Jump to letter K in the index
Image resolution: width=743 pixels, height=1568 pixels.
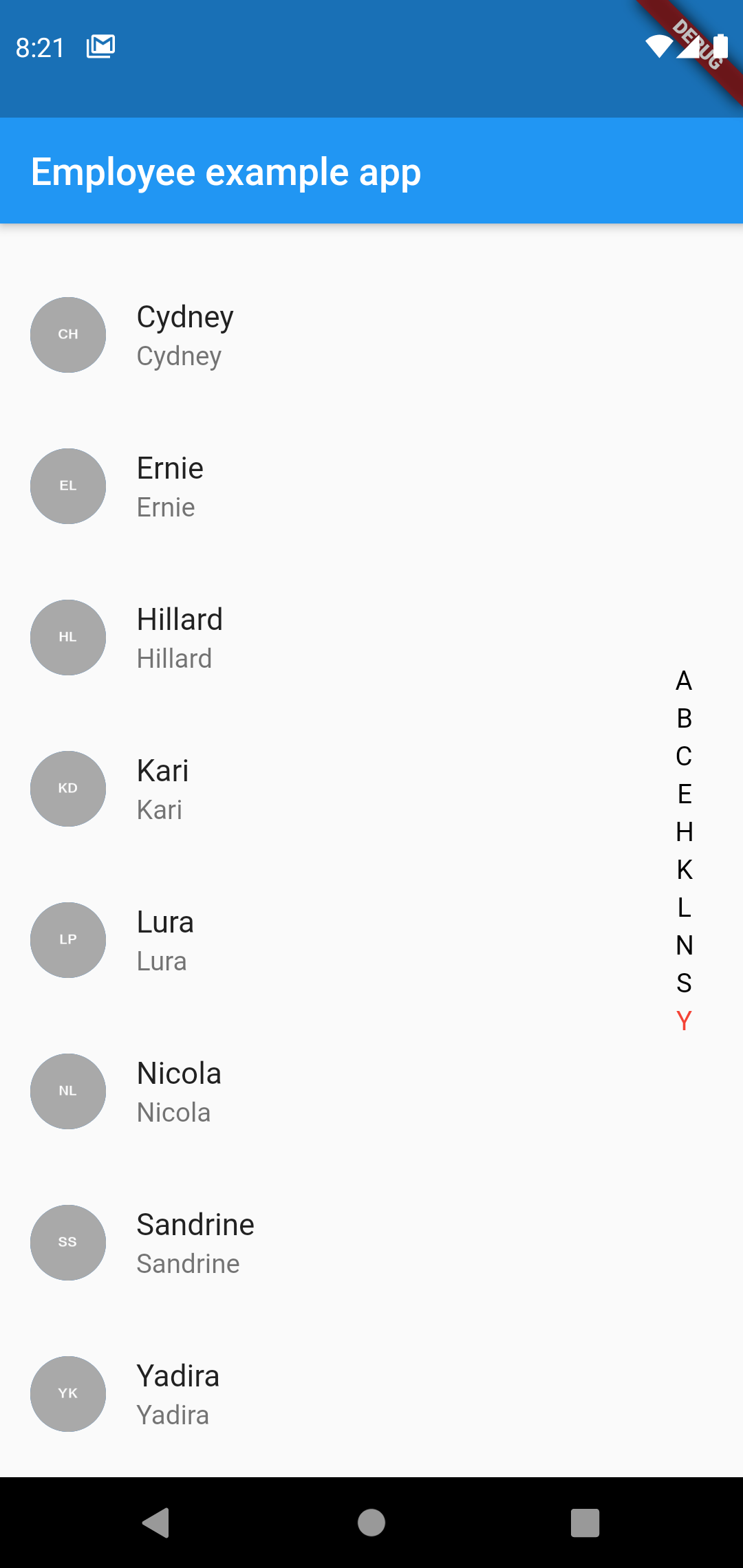click(684, 870)
